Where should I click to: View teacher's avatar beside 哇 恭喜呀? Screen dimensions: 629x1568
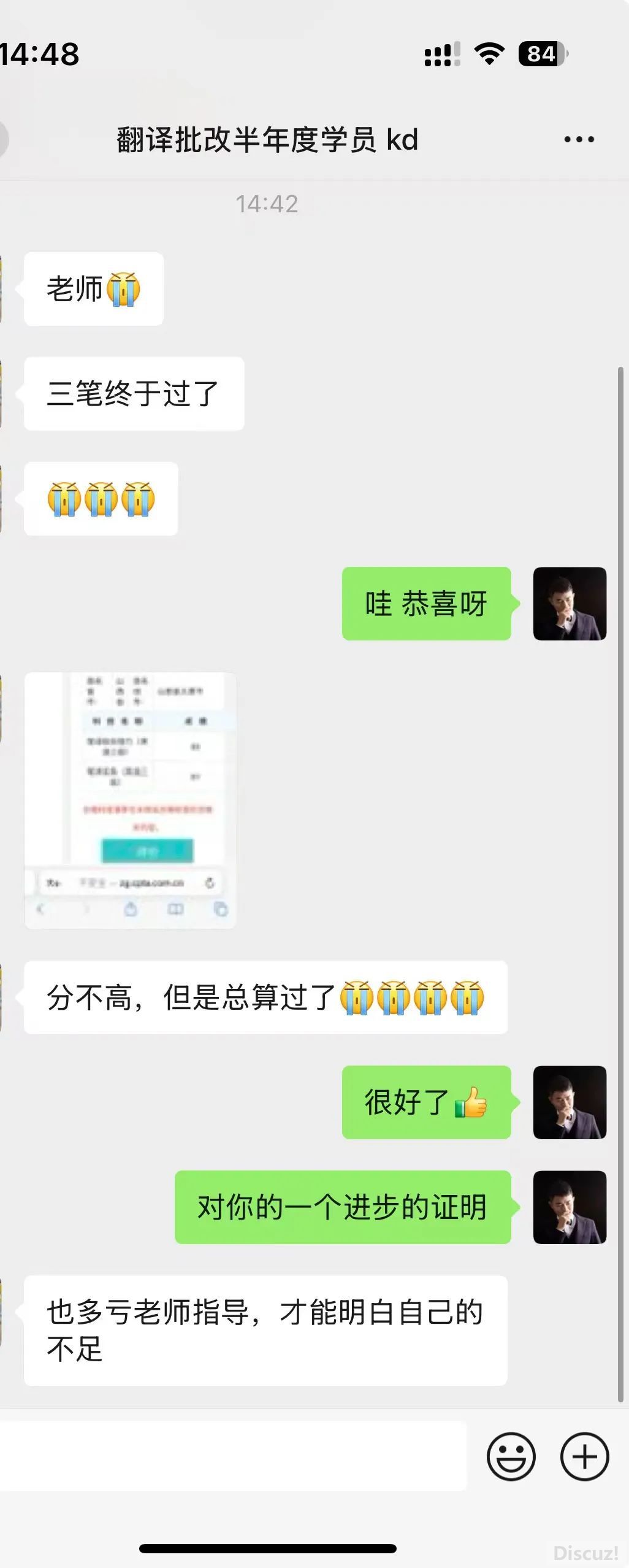point(570,604)
